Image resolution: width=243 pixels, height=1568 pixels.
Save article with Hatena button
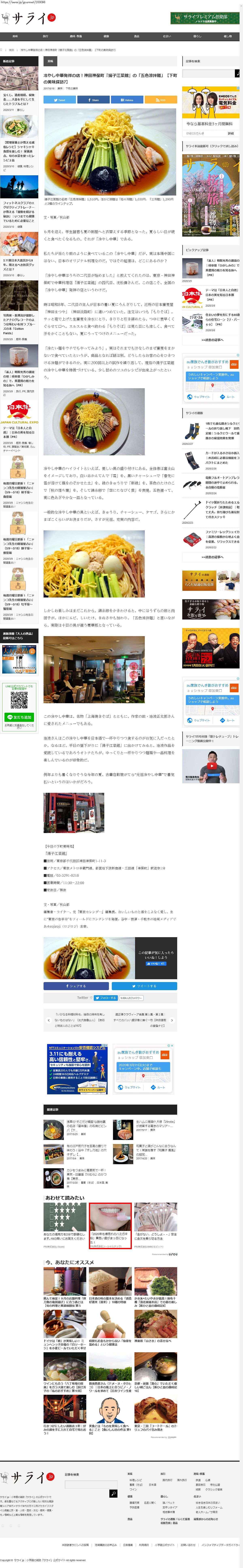click(x=127, y=100)
